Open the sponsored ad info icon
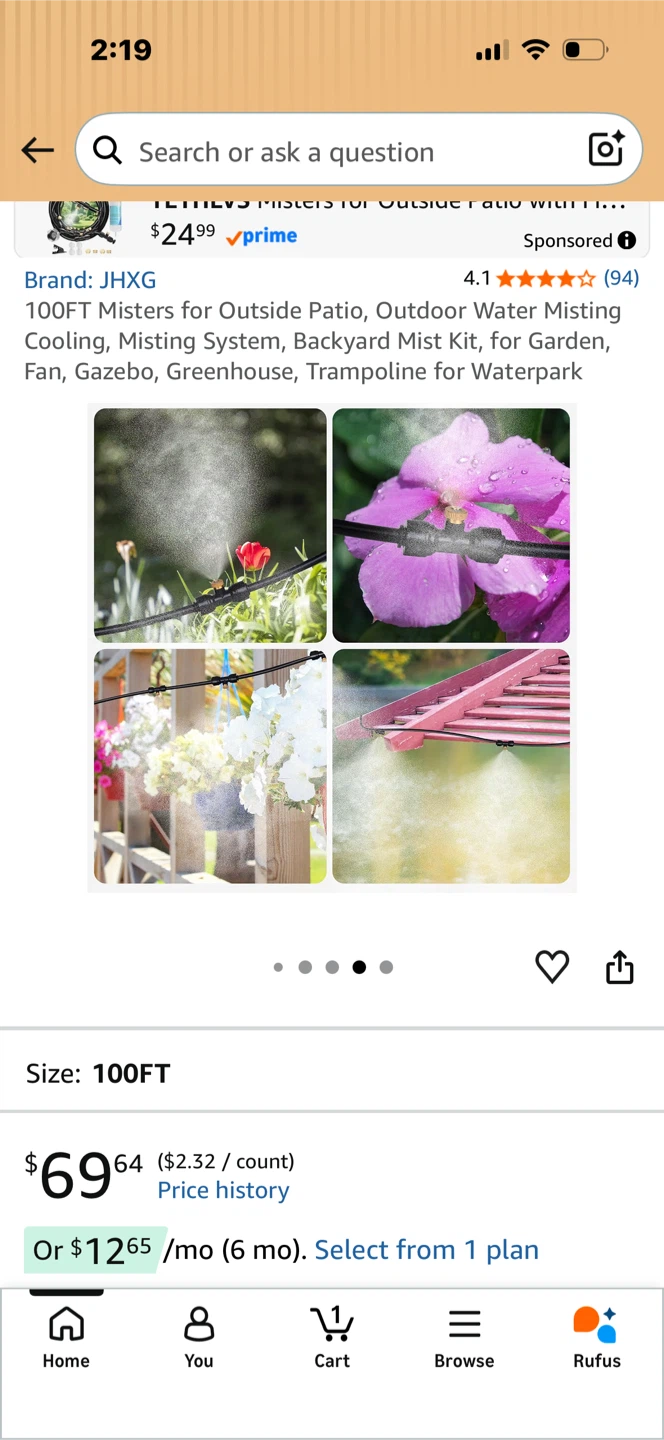664x1440 pixels. (x=627, y=240)
